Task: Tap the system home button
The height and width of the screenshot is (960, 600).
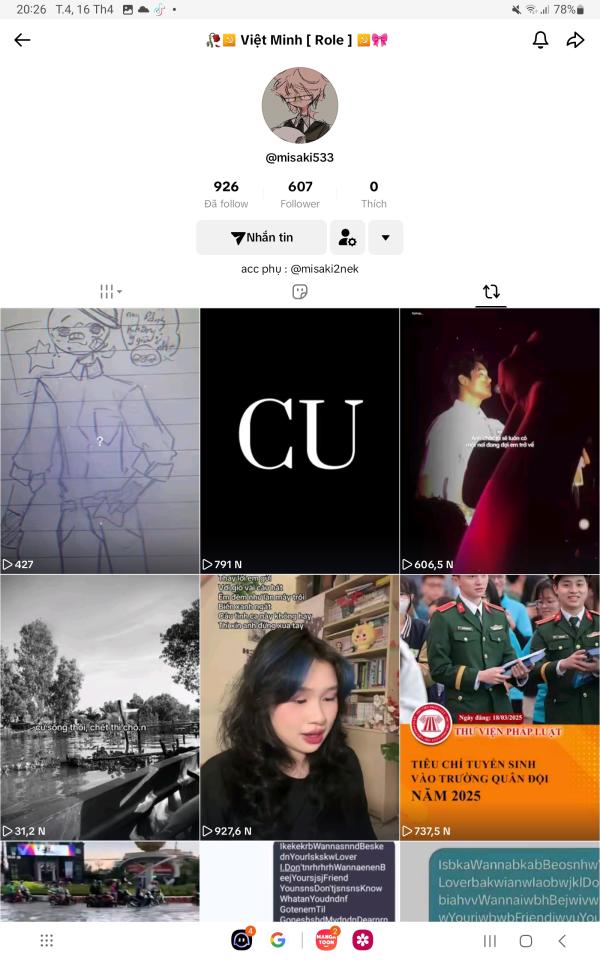Action: 525,940
